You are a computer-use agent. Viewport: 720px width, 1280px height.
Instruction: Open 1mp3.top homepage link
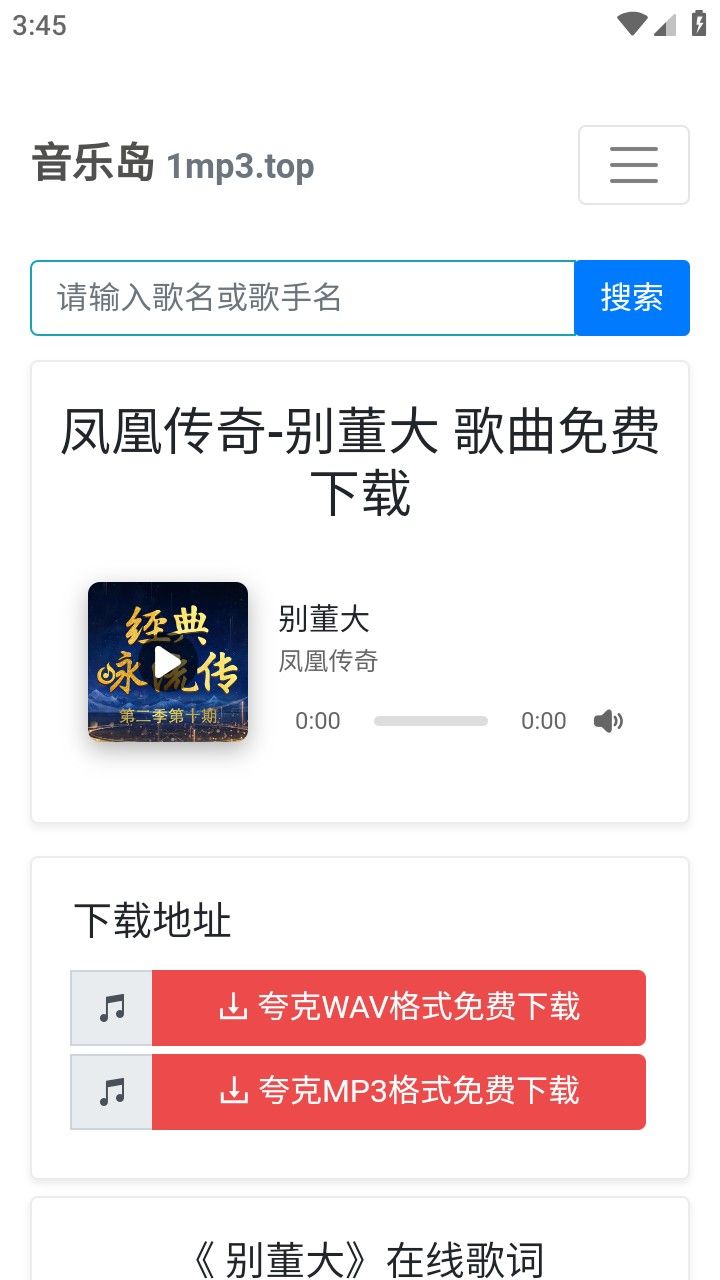[x=239, y=166]
